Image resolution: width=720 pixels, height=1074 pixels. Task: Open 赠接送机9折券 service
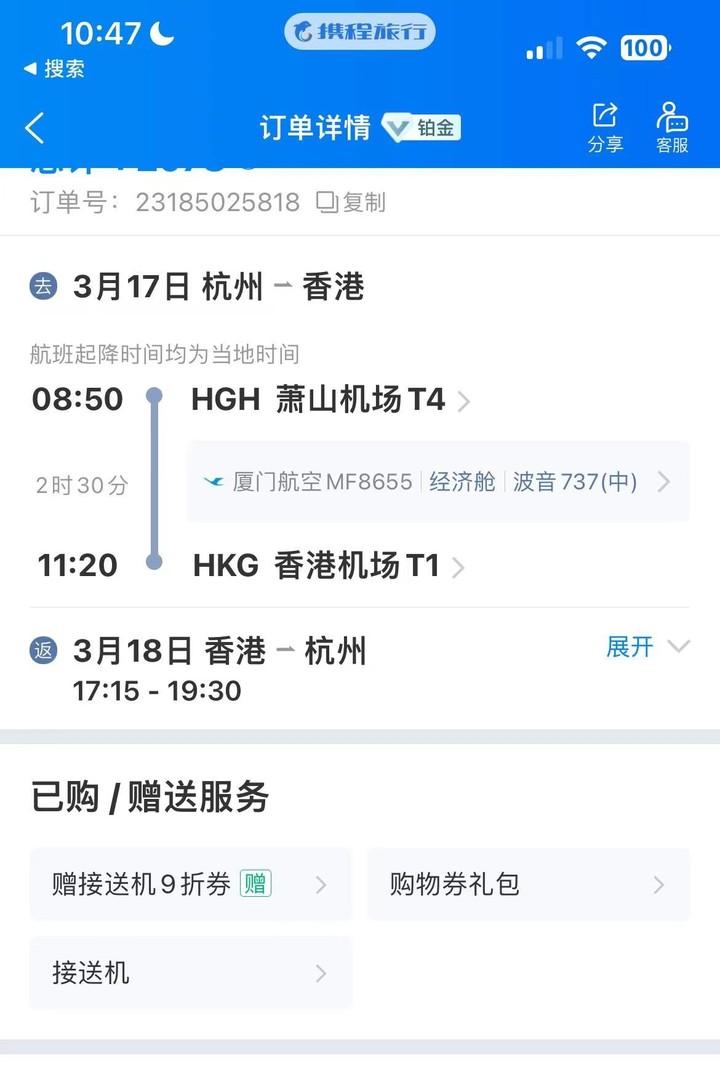click(191, 884)
